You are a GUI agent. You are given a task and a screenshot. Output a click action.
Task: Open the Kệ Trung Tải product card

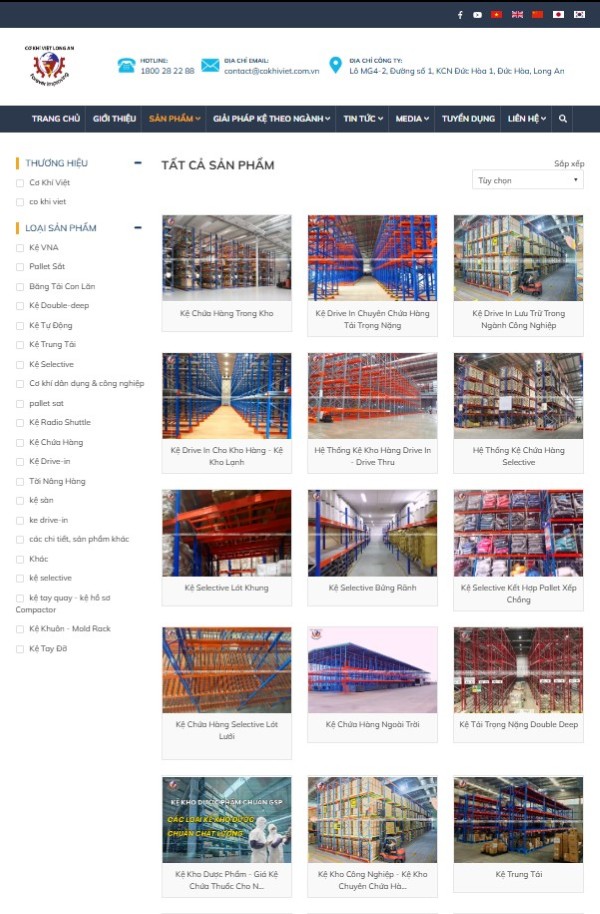point(518,821)
